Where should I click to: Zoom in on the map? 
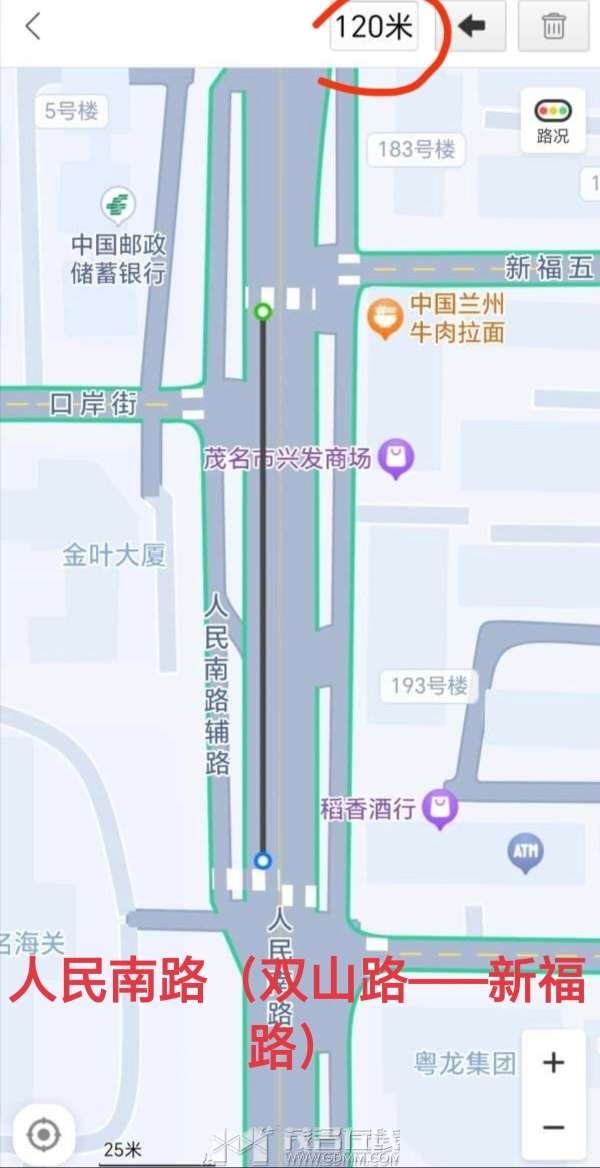click(553, 1062)
